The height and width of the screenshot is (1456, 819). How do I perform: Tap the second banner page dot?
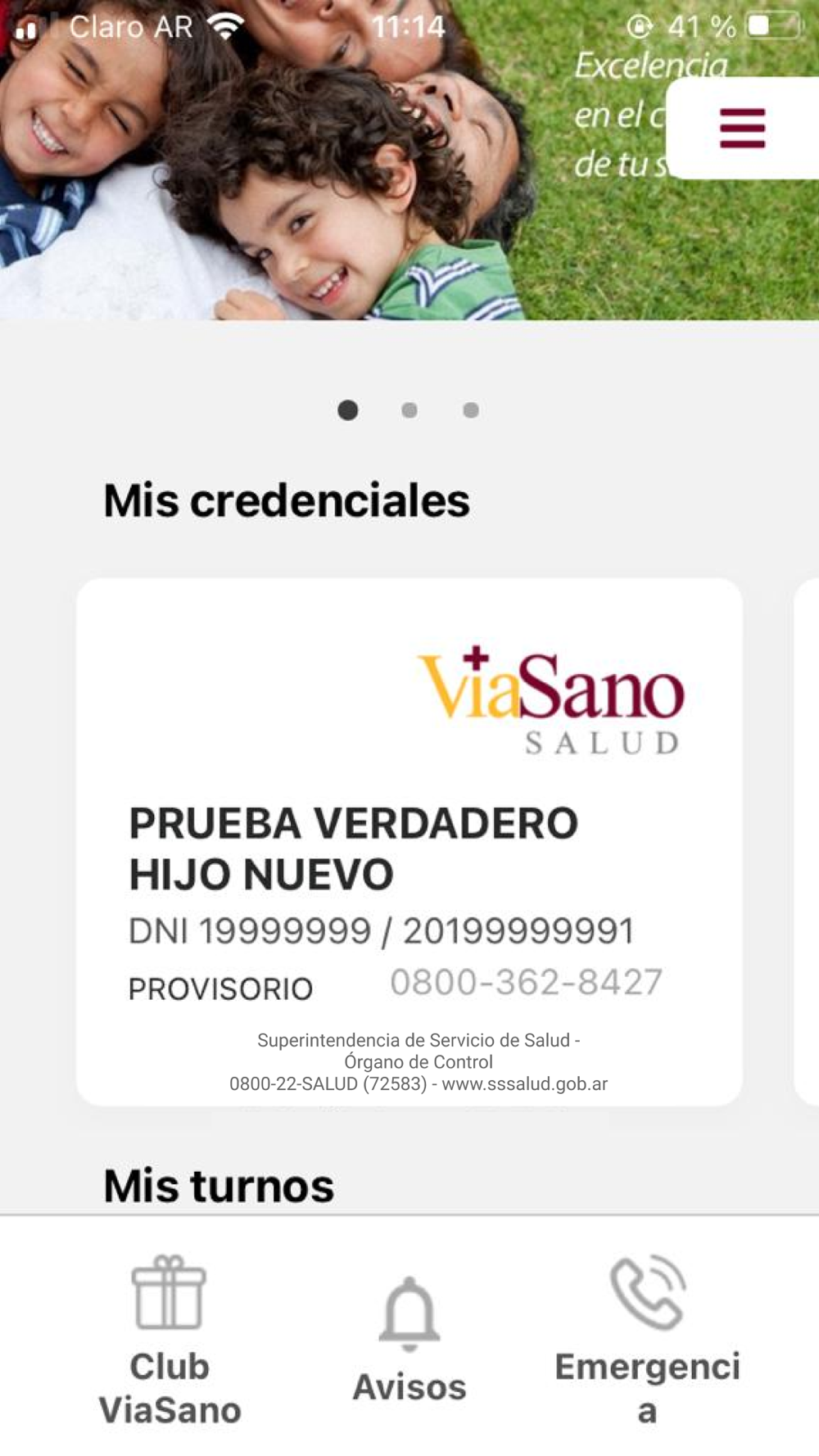[x=409, y=410]
